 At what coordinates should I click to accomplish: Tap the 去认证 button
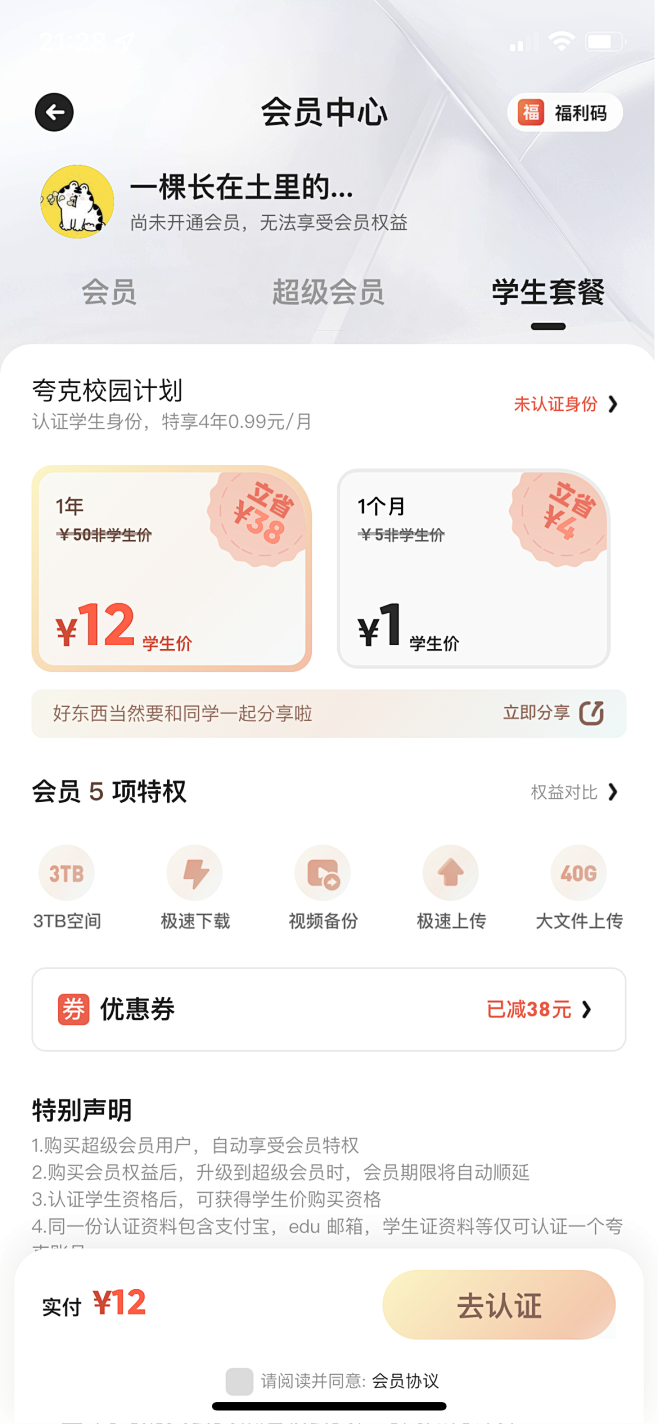(499, 1305)
